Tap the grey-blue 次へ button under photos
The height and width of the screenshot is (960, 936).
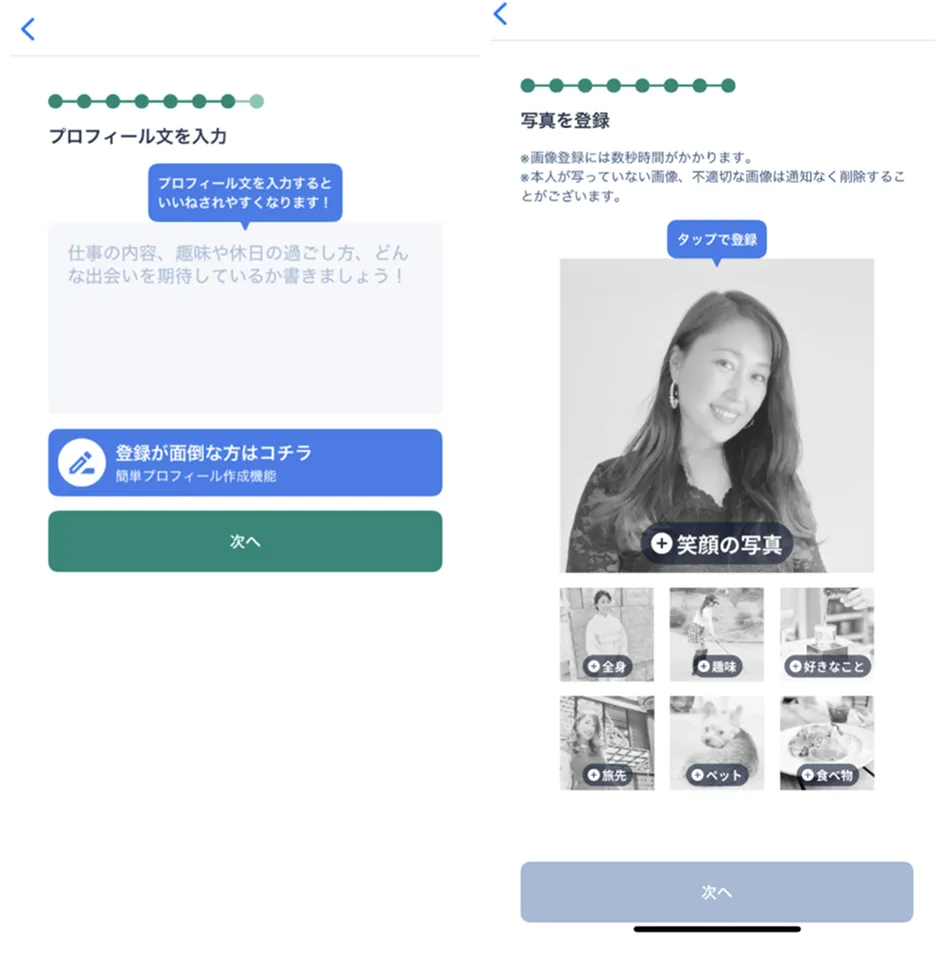[x=716, y=892]
